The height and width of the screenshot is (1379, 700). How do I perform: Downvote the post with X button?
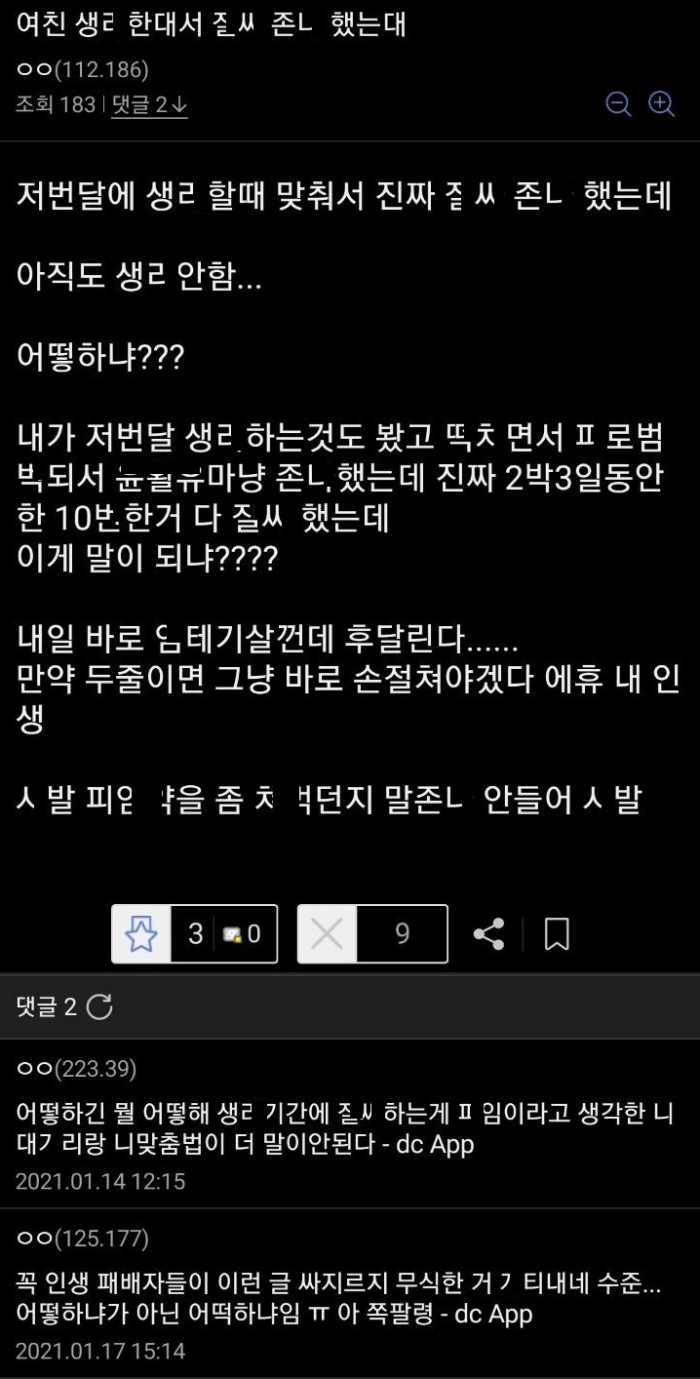click(x=327, y=934)
